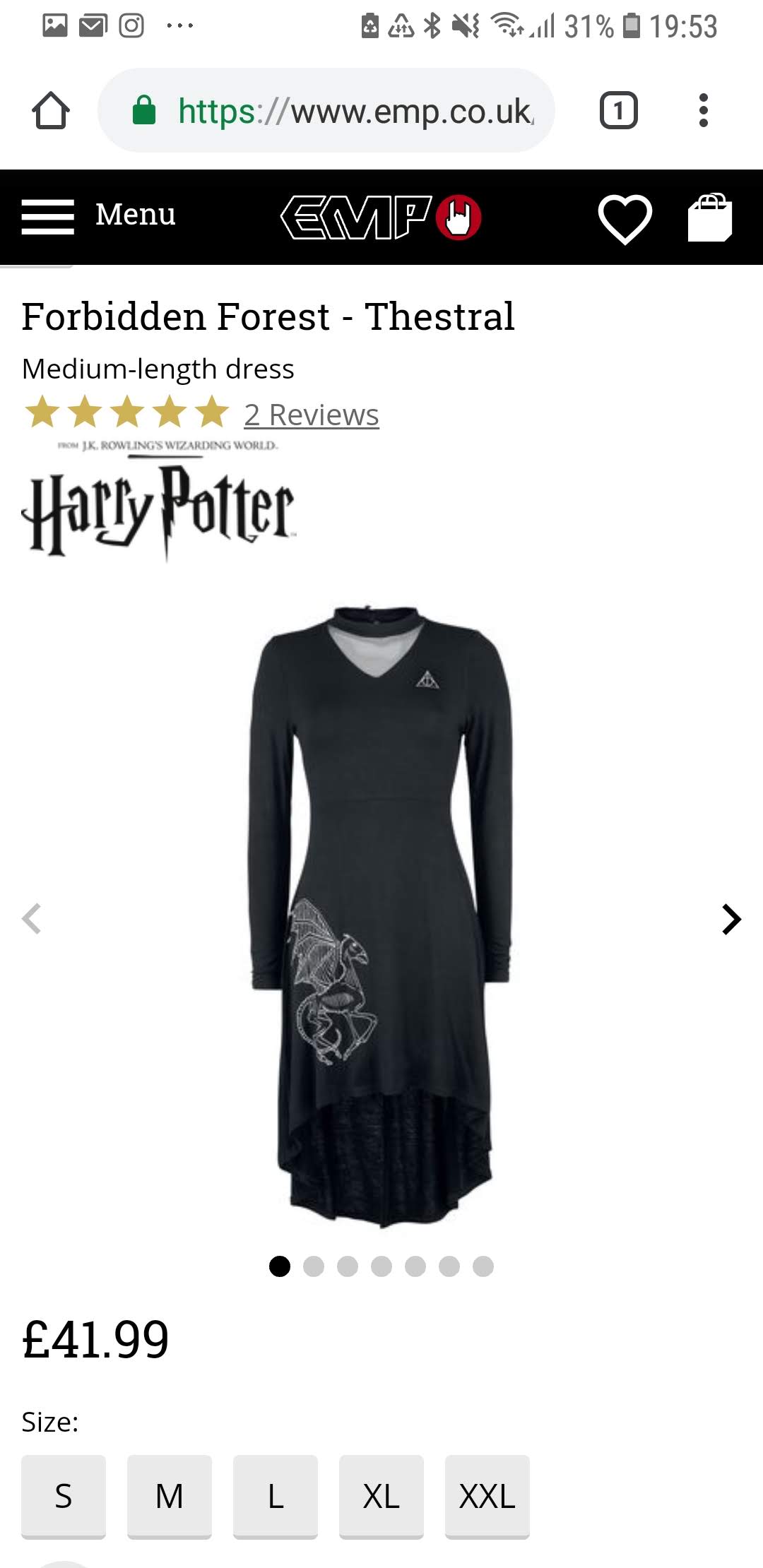Open the EMP site menu
Screen dimensions: 763x1568
point(99,215)
